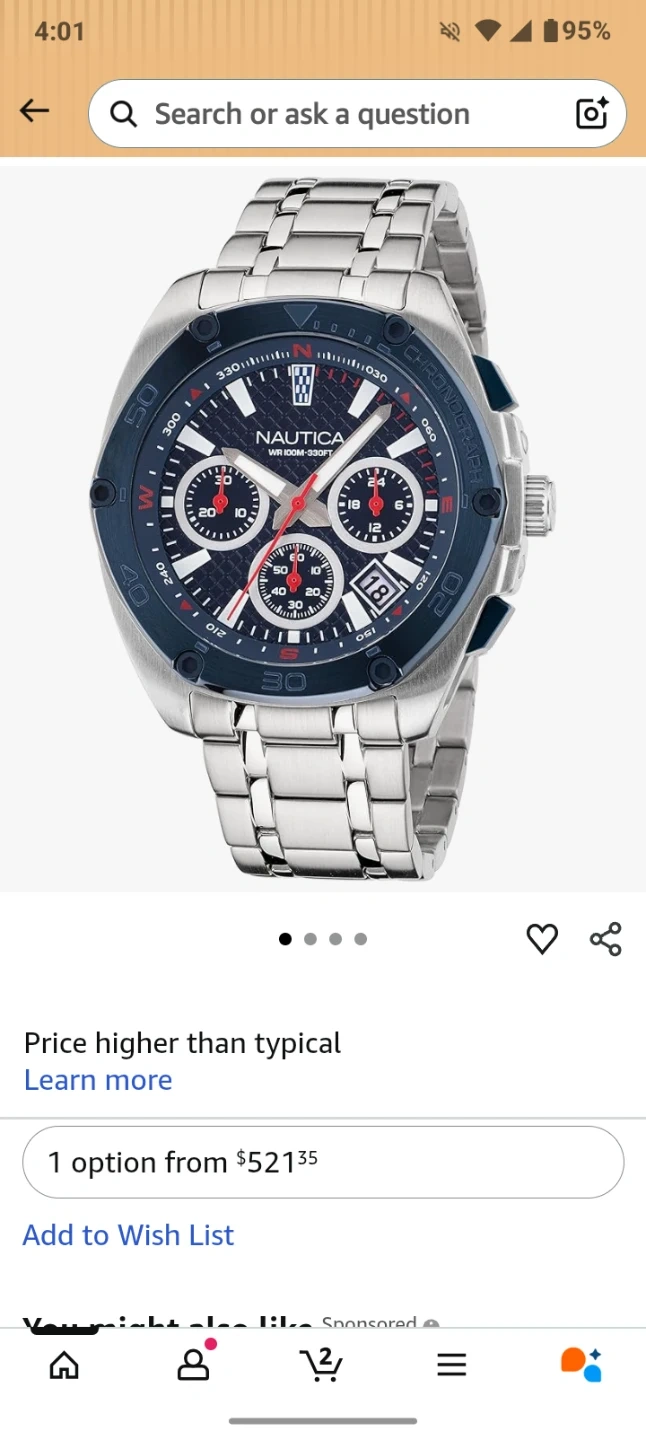This screenshot has width=646, height=1440.
Task: Open Learn more about the price
Action: pyautogui.click(x=98, y=1080)
